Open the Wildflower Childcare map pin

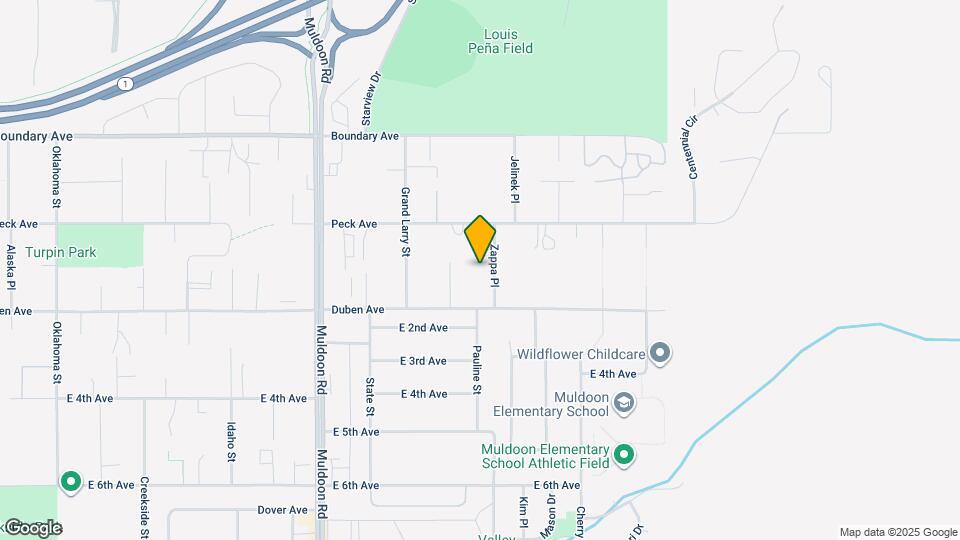659,353
